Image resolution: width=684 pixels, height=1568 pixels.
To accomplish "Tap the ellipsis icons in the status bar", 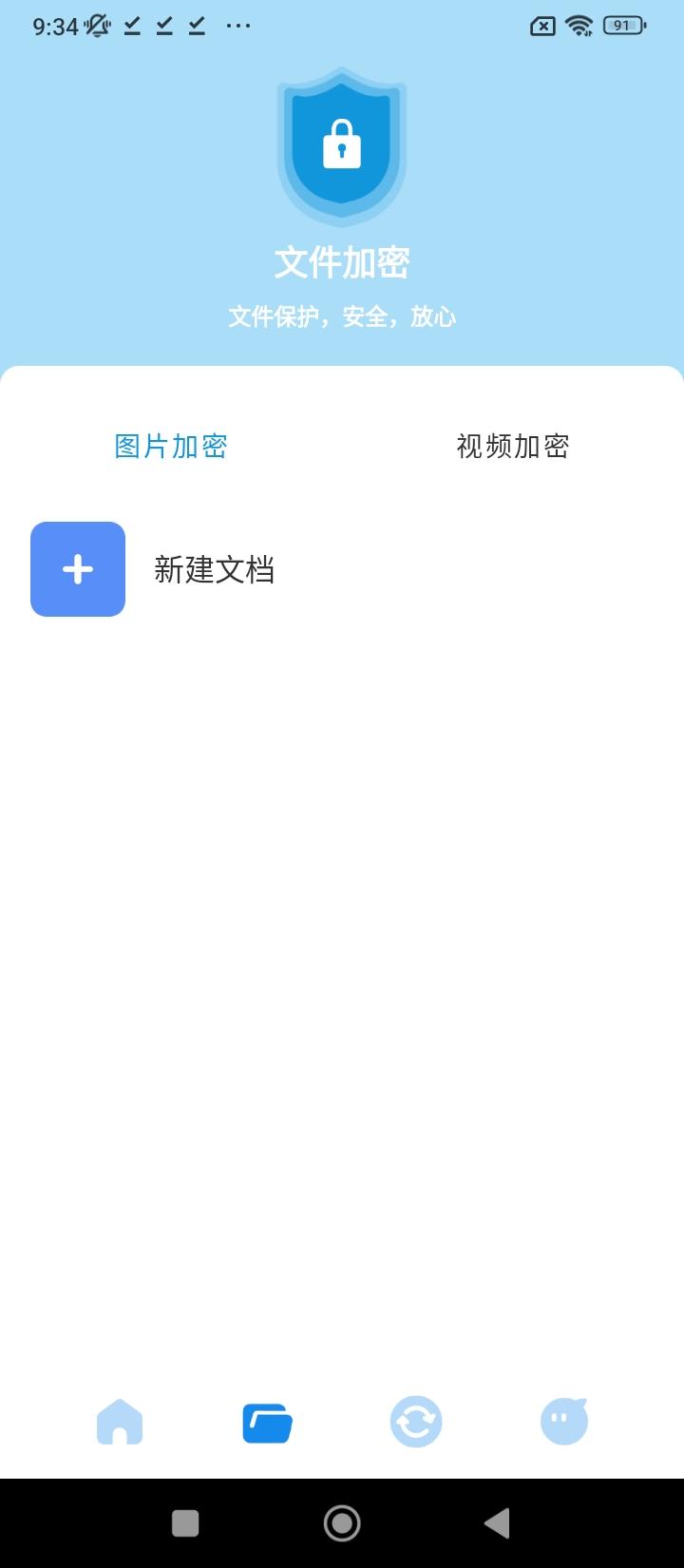I will coord(237,26).
